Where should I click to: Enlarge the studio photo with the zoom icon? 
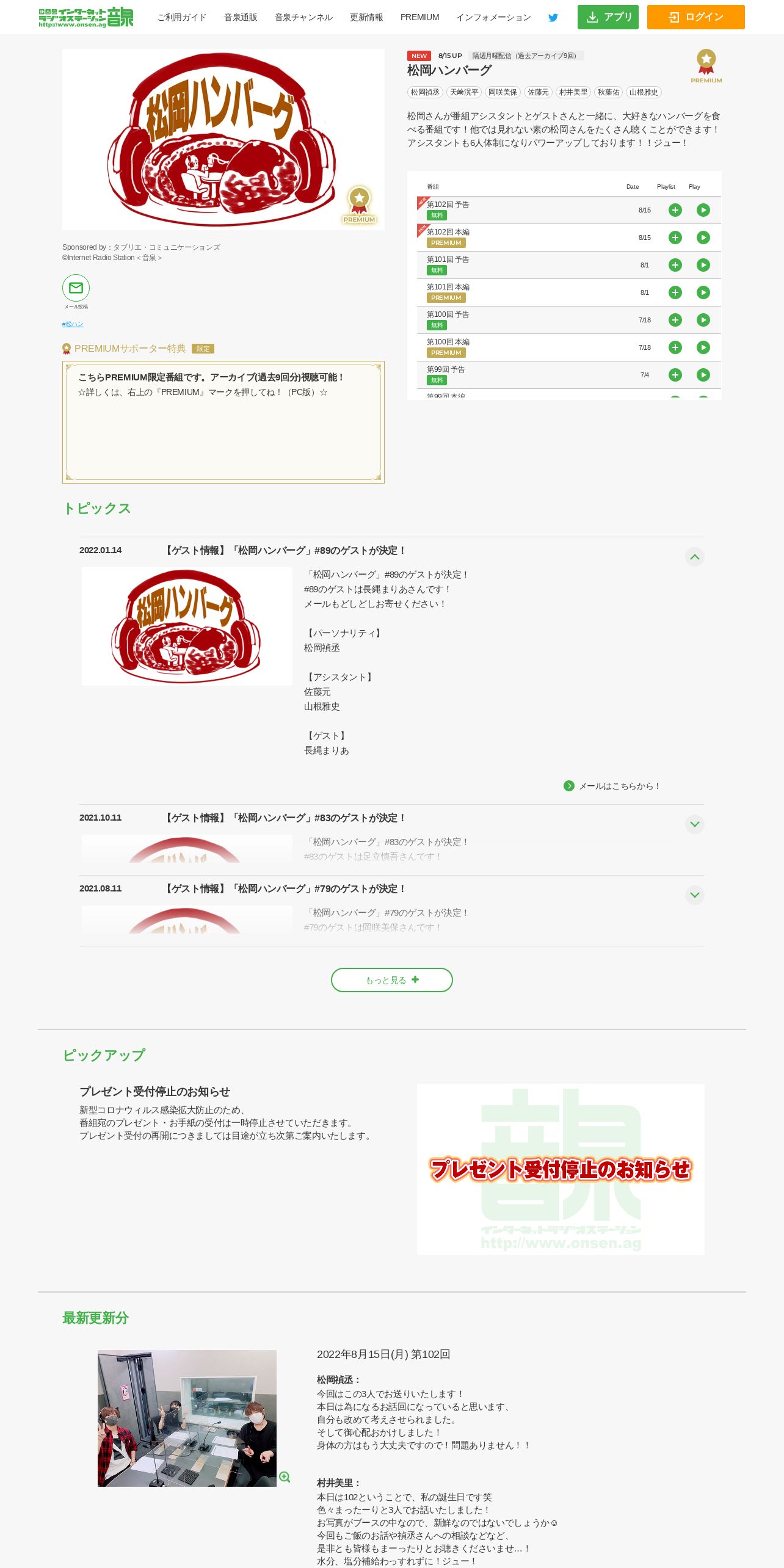[x=285, y=1477]
